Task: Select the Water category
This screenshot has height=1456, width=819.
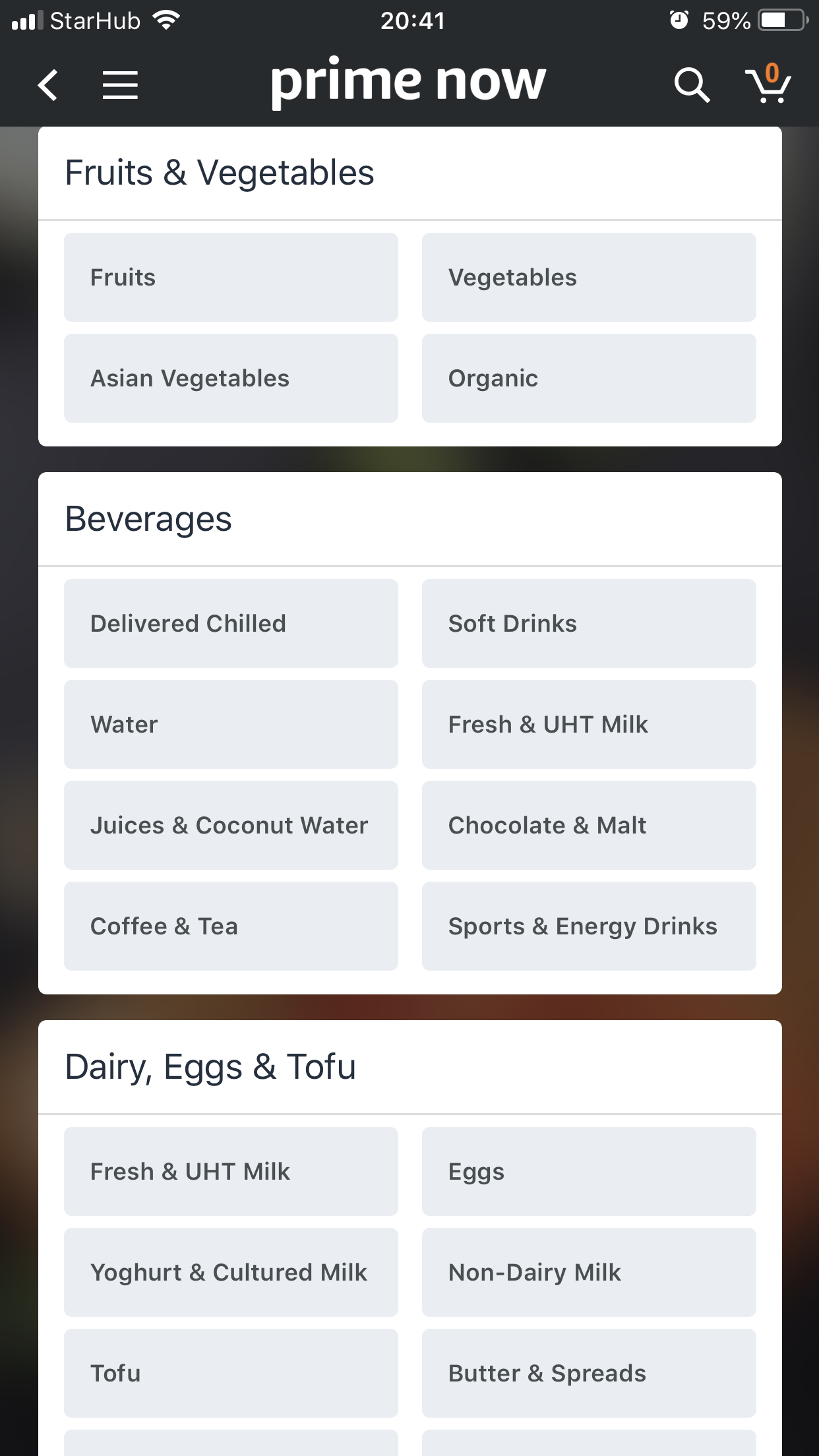Action: 231,724
